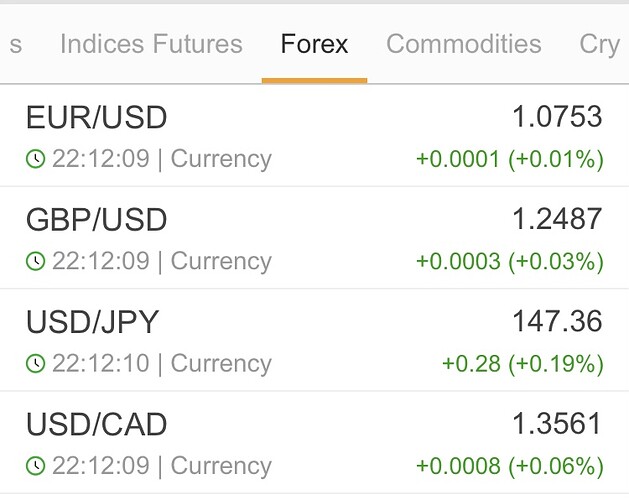The width and height of the screenshot is (629, 500).
Task: Open the Commodities tab
Action: [x=463, y=44]
